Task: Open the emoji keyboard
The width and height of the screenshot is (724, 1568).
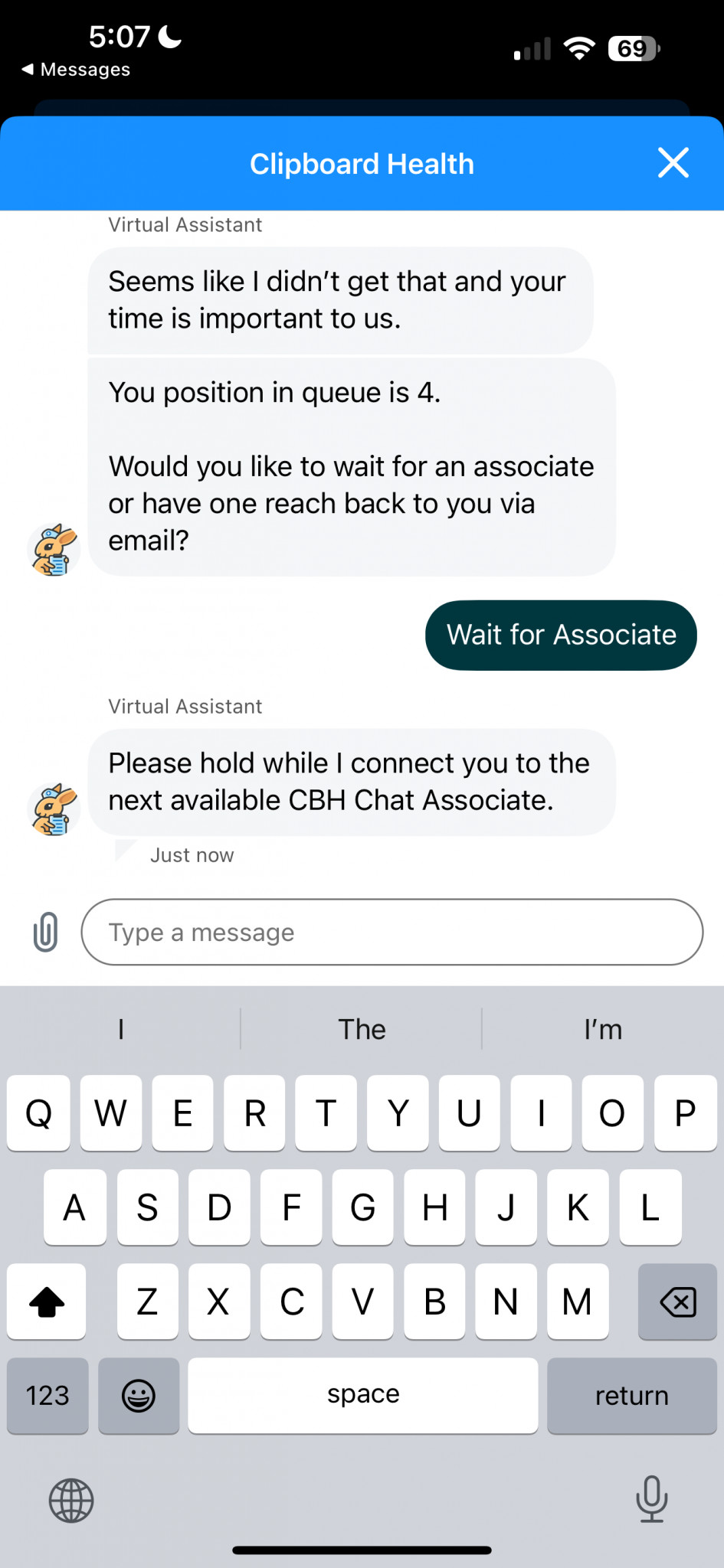Action: coord(139,1395)
